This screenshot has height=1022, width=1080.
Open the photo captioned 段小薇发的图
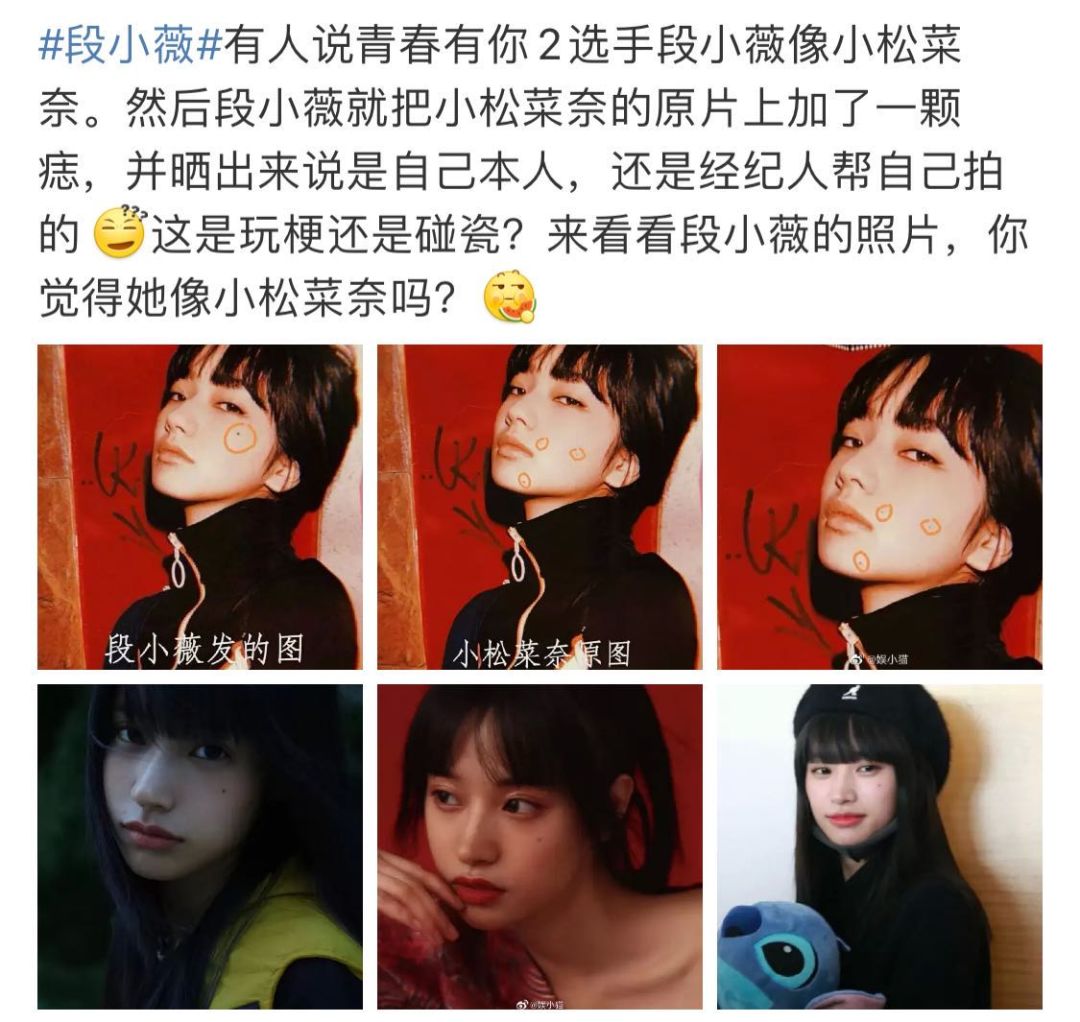200,507
